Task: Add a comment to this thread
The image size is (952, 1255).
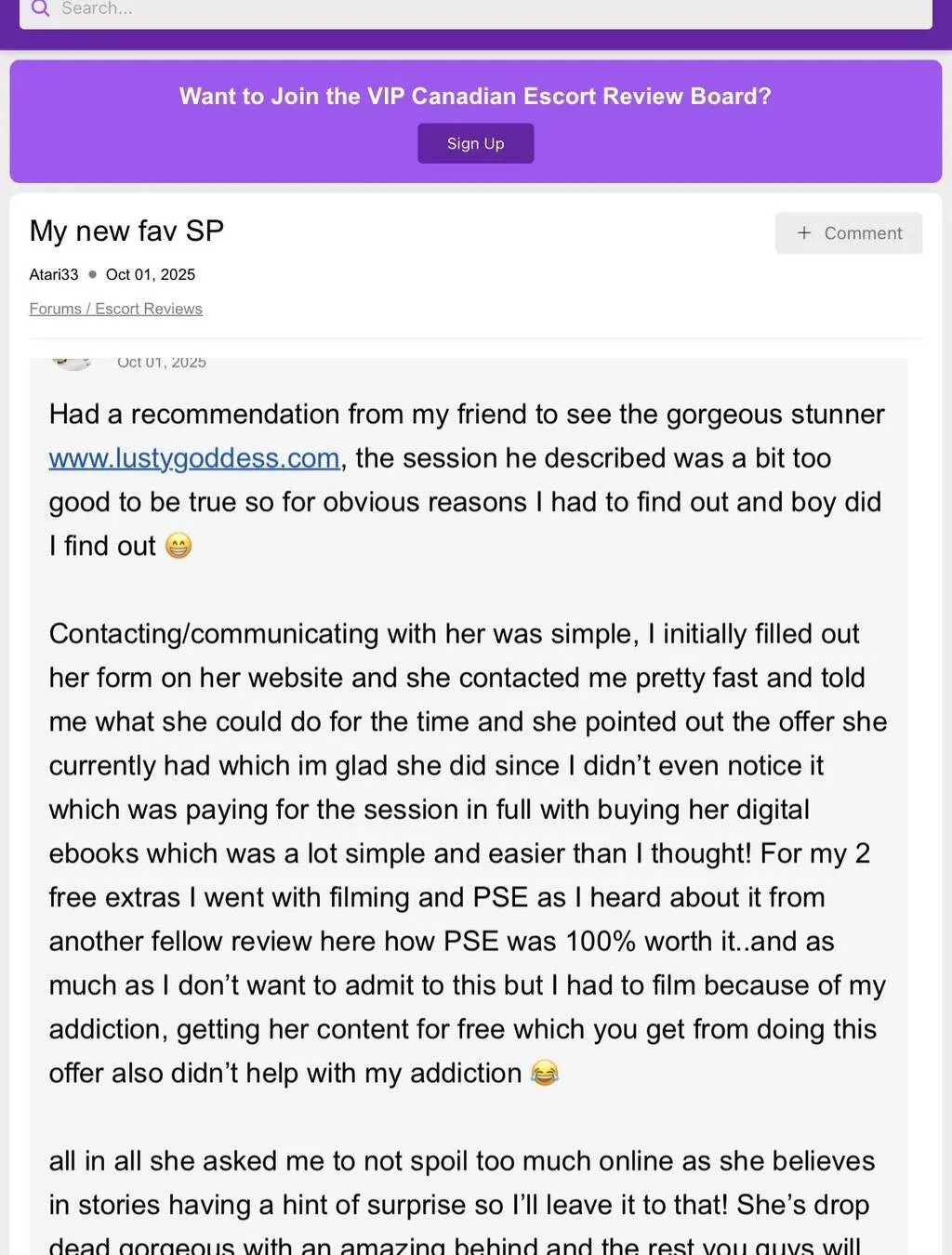Action: [x=849, y=233]
